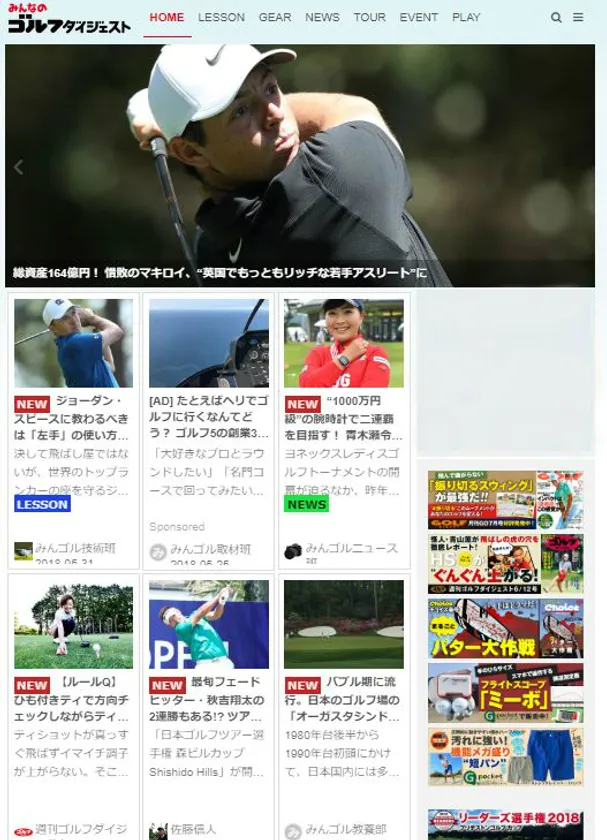Open the ジョーダン・スピース lesson article

pyautogui.click(x=73, y=420)
